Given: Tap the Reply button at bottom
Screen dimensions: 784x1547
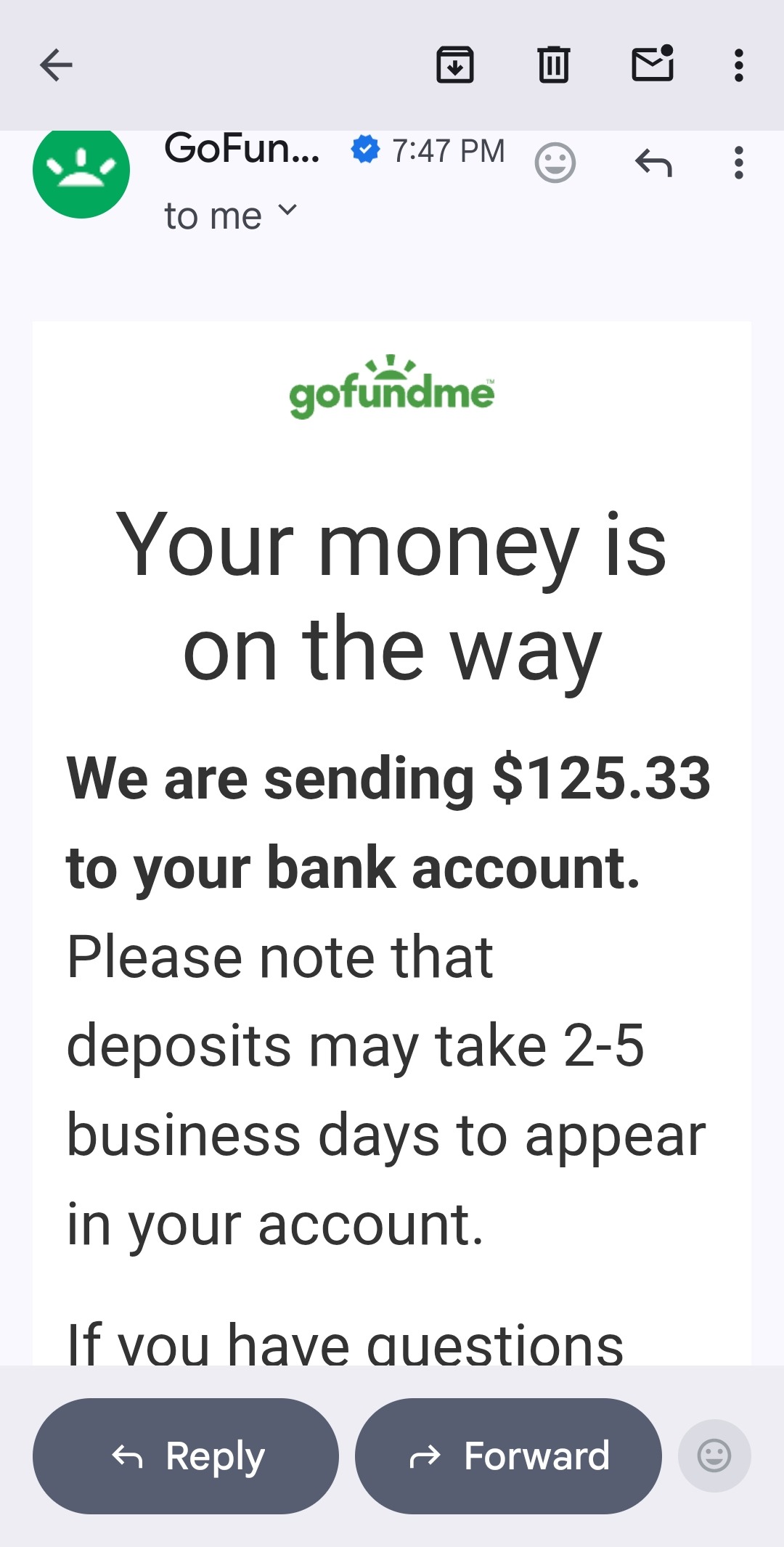Looking at the screenshot, I should (x=186, y=1456).
